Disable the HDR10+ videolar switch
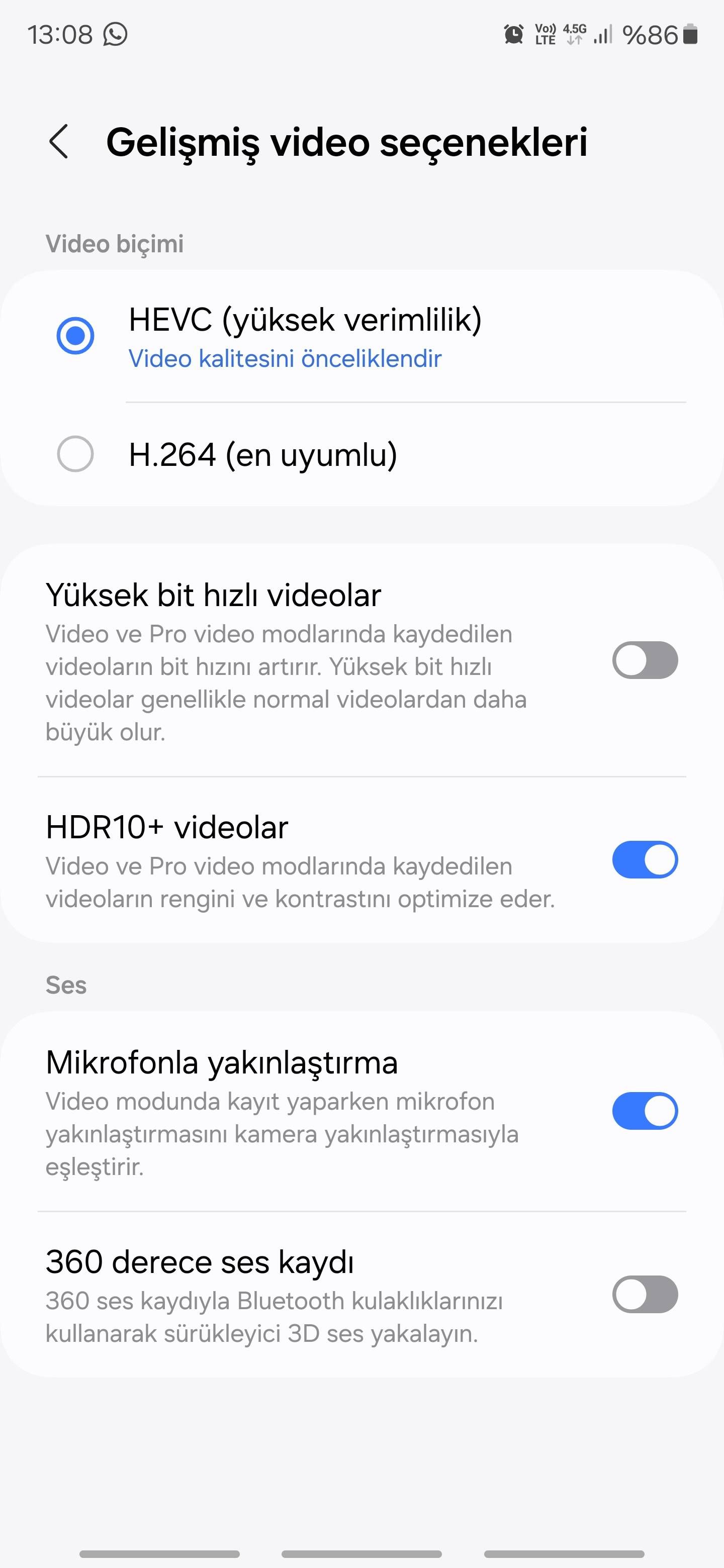Viewport: 724px width, 1568px height. pyautogui.click(x=645, y=860)
